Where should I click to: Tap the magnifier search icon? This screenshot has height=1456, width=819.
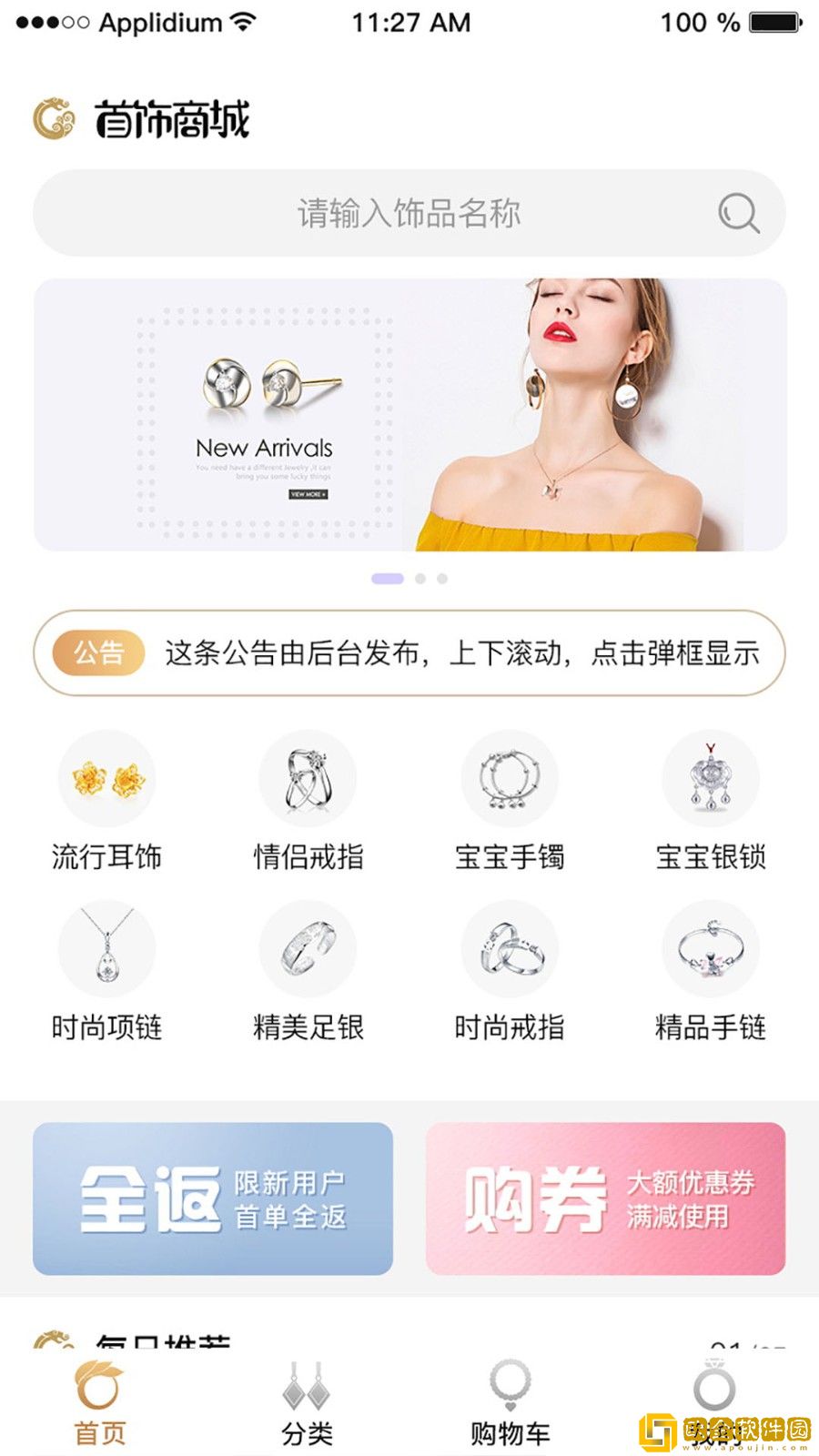738,213
